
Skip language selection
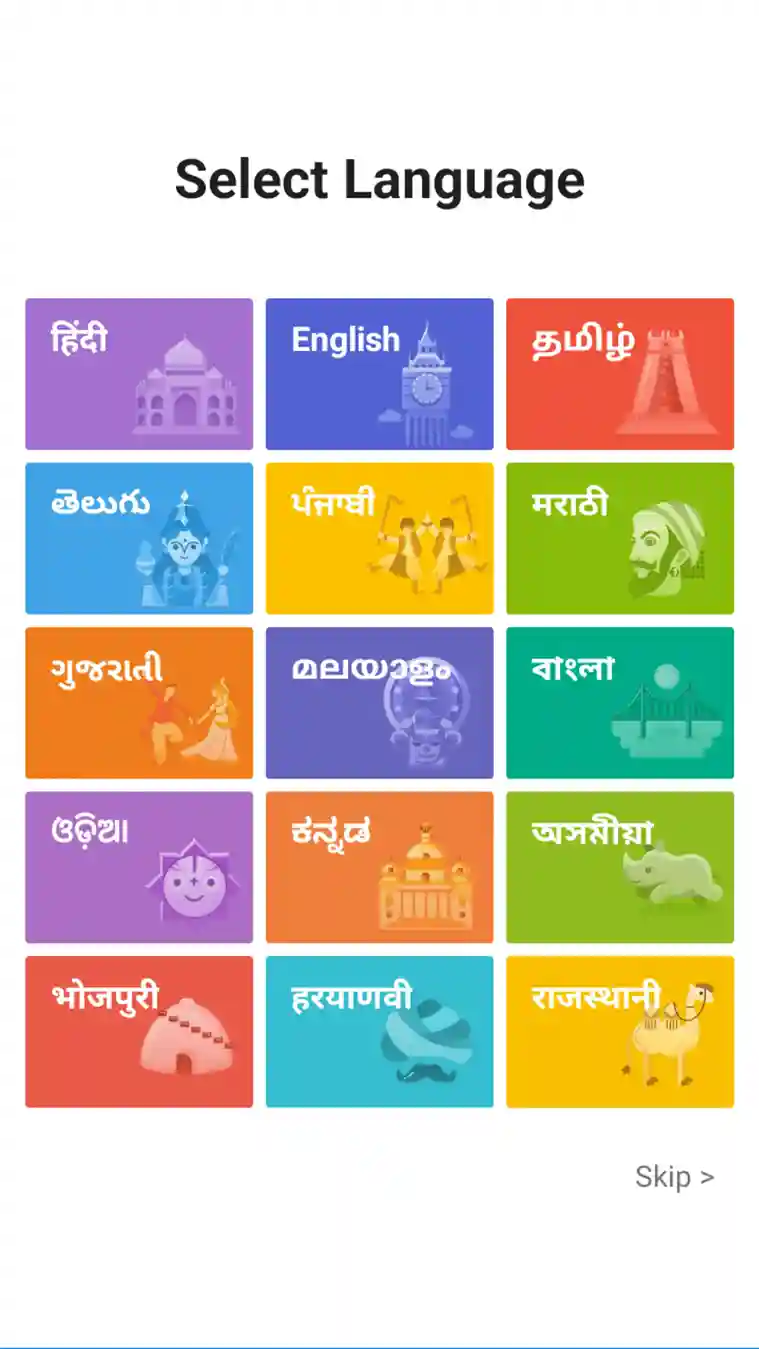pyautogui.click(x=674, y=1177)
